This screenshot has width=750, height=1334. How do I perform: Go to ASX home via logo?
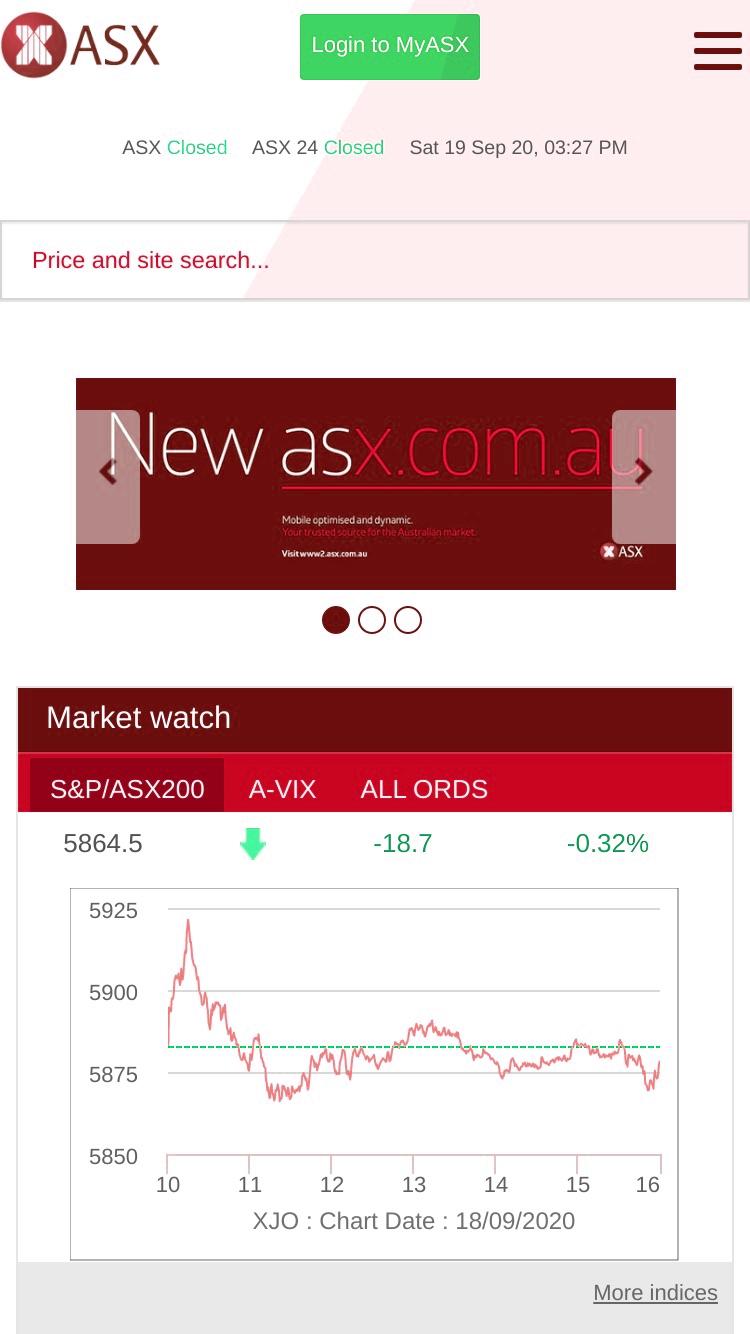81,45
